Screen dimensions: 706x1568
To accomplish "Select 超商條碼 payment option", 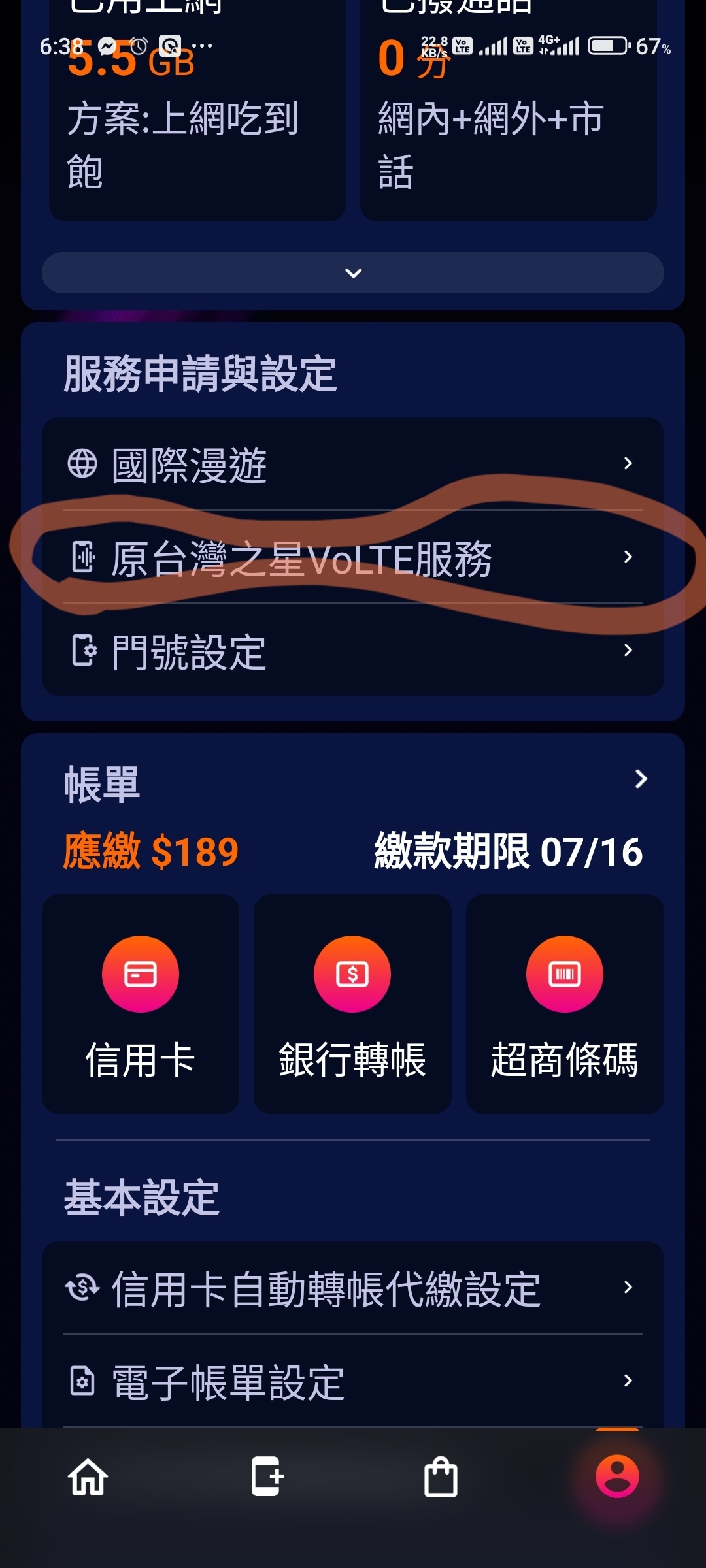I will click(564, 1004).
